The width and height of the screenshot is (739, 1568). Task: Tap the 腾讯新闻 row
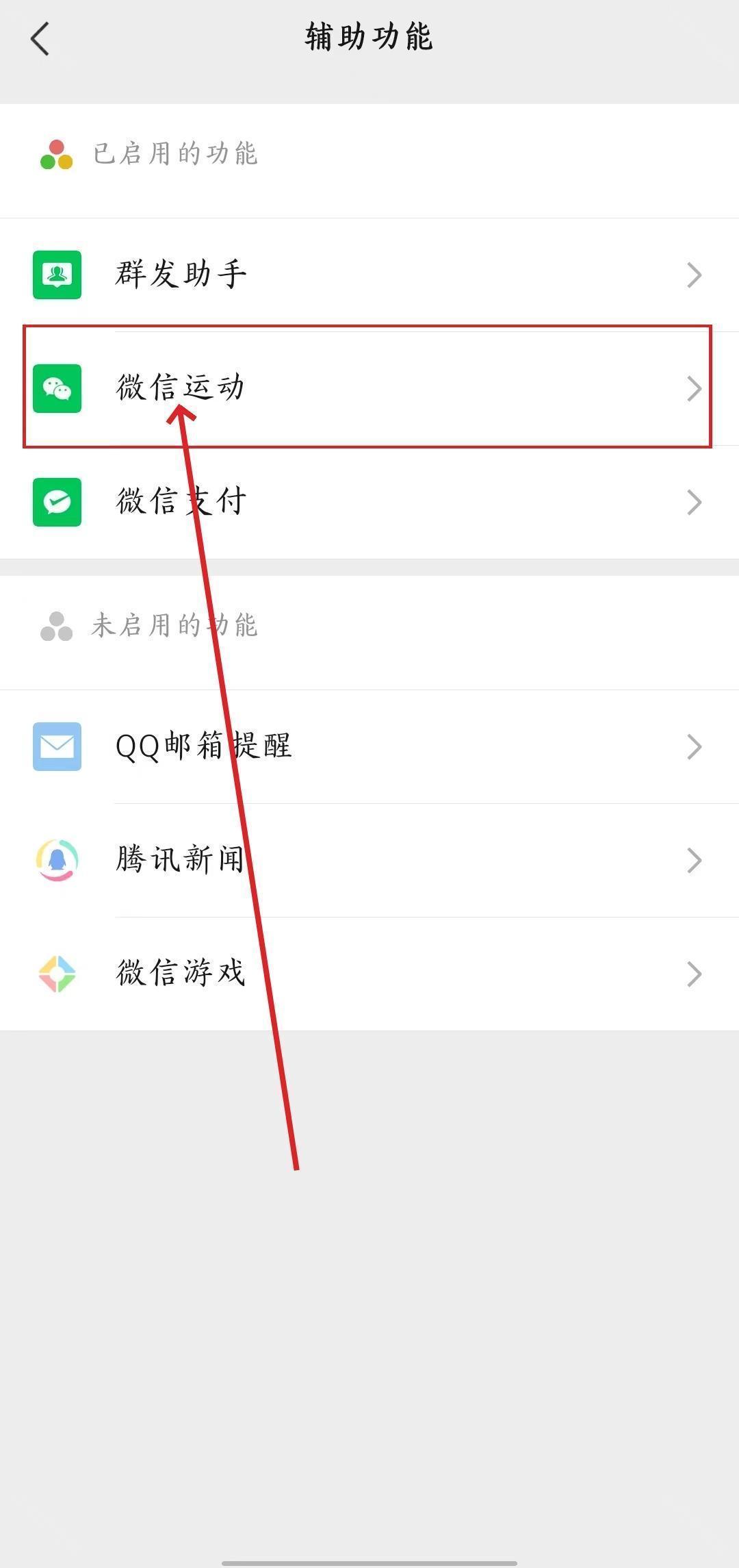pos(369,860)
